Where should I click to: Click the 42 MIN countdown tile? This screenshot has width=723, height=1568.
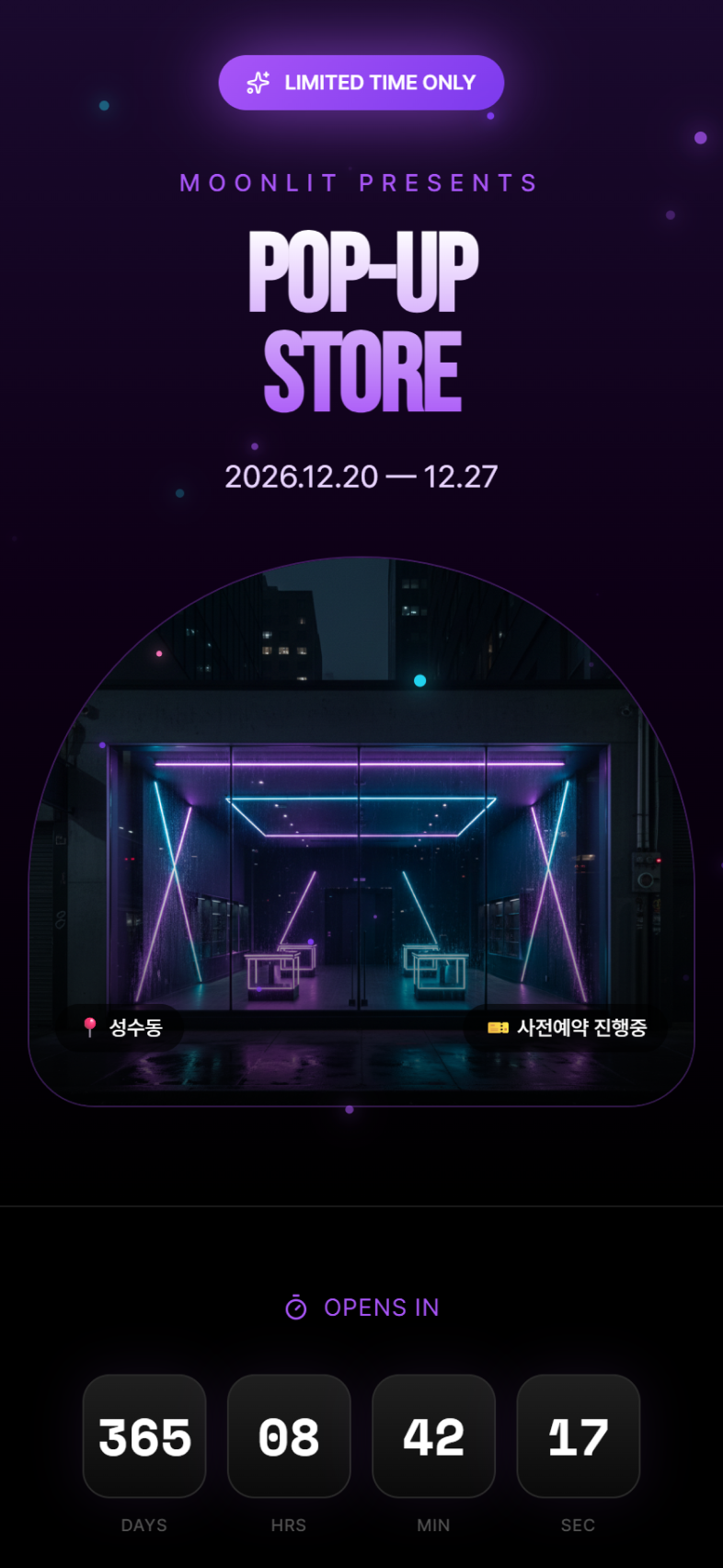point(433,1436)
